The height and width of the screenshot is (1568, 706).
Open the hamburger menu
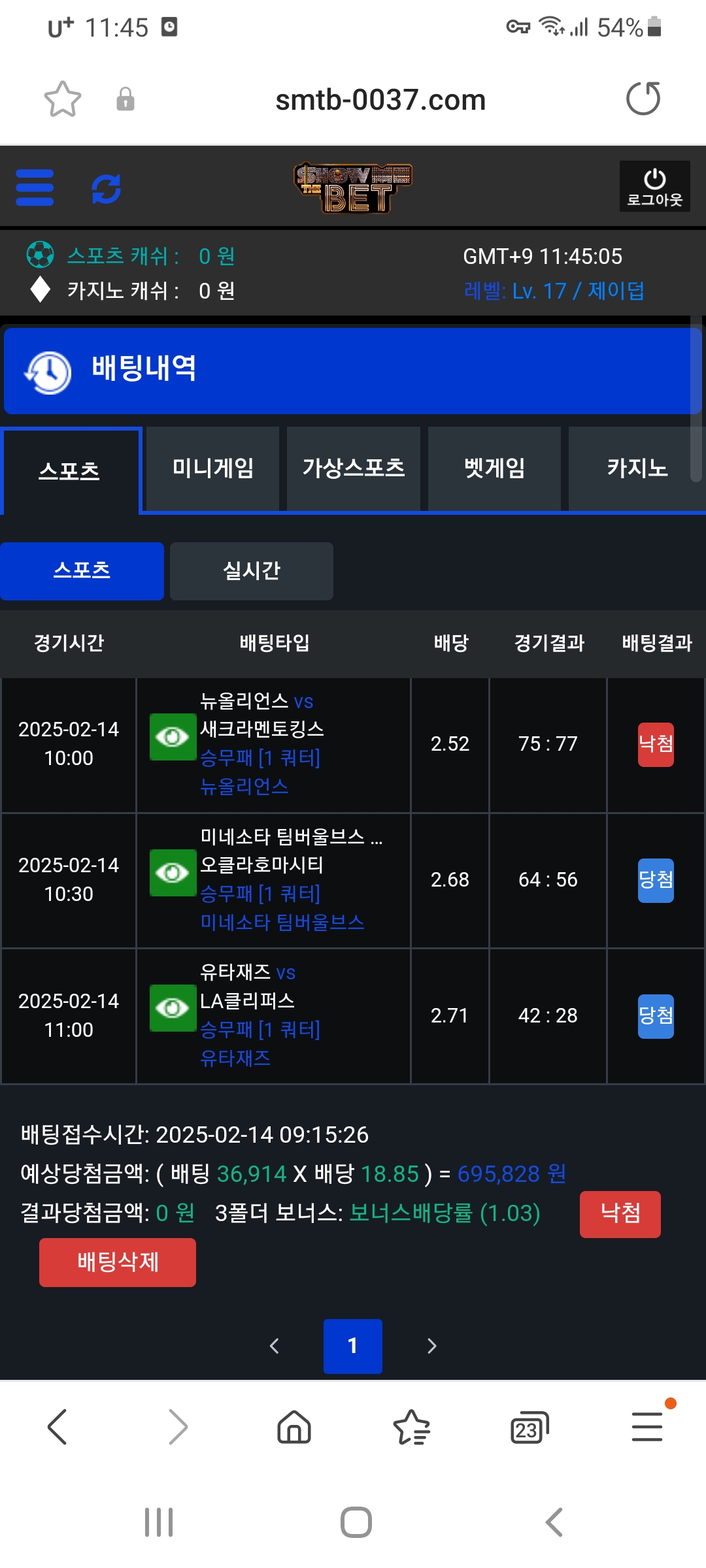pyautogui.click(x=35, y=188)
